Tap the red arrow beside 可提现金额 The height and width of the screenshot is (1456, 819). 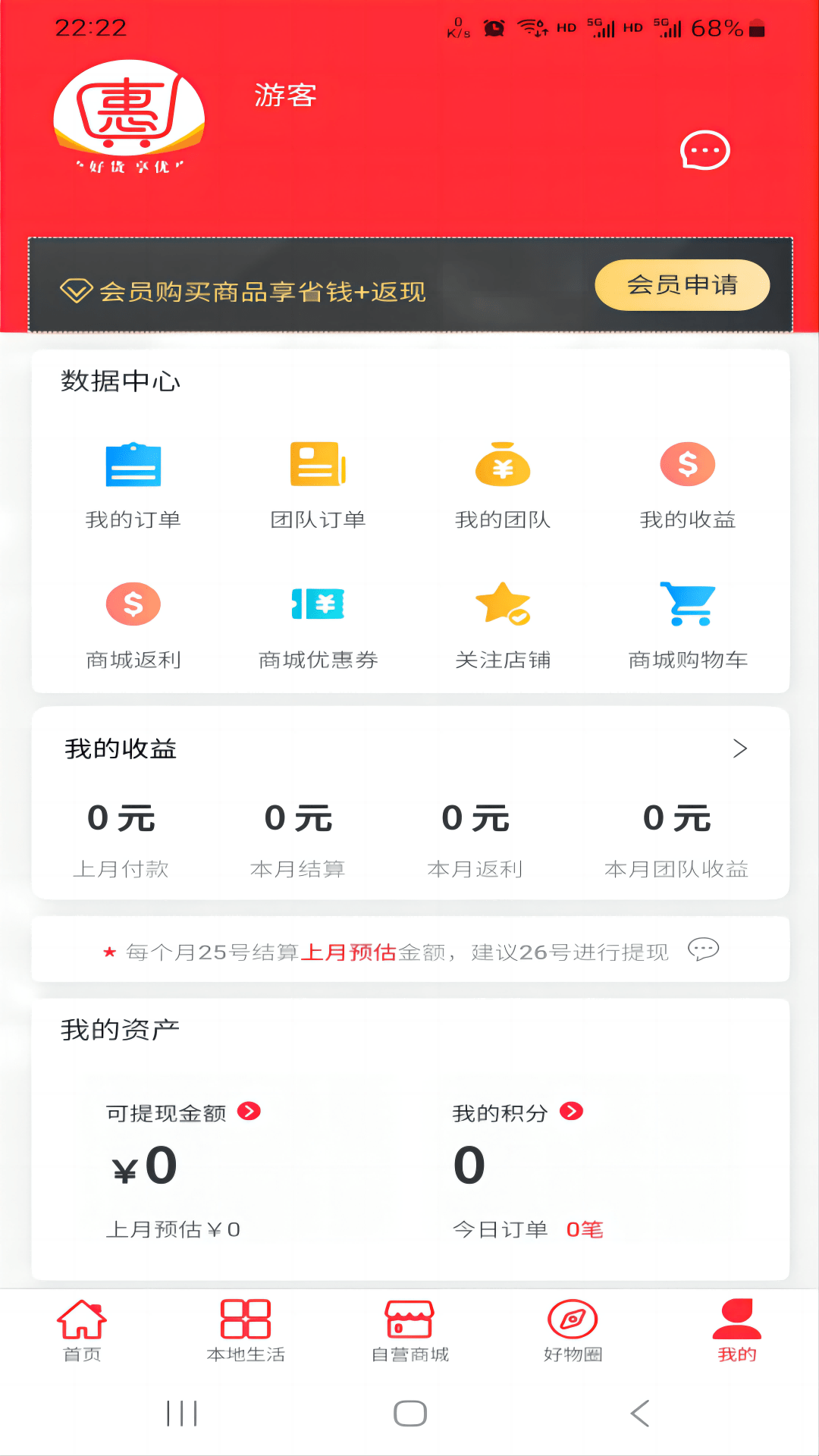pos(249,1111)
